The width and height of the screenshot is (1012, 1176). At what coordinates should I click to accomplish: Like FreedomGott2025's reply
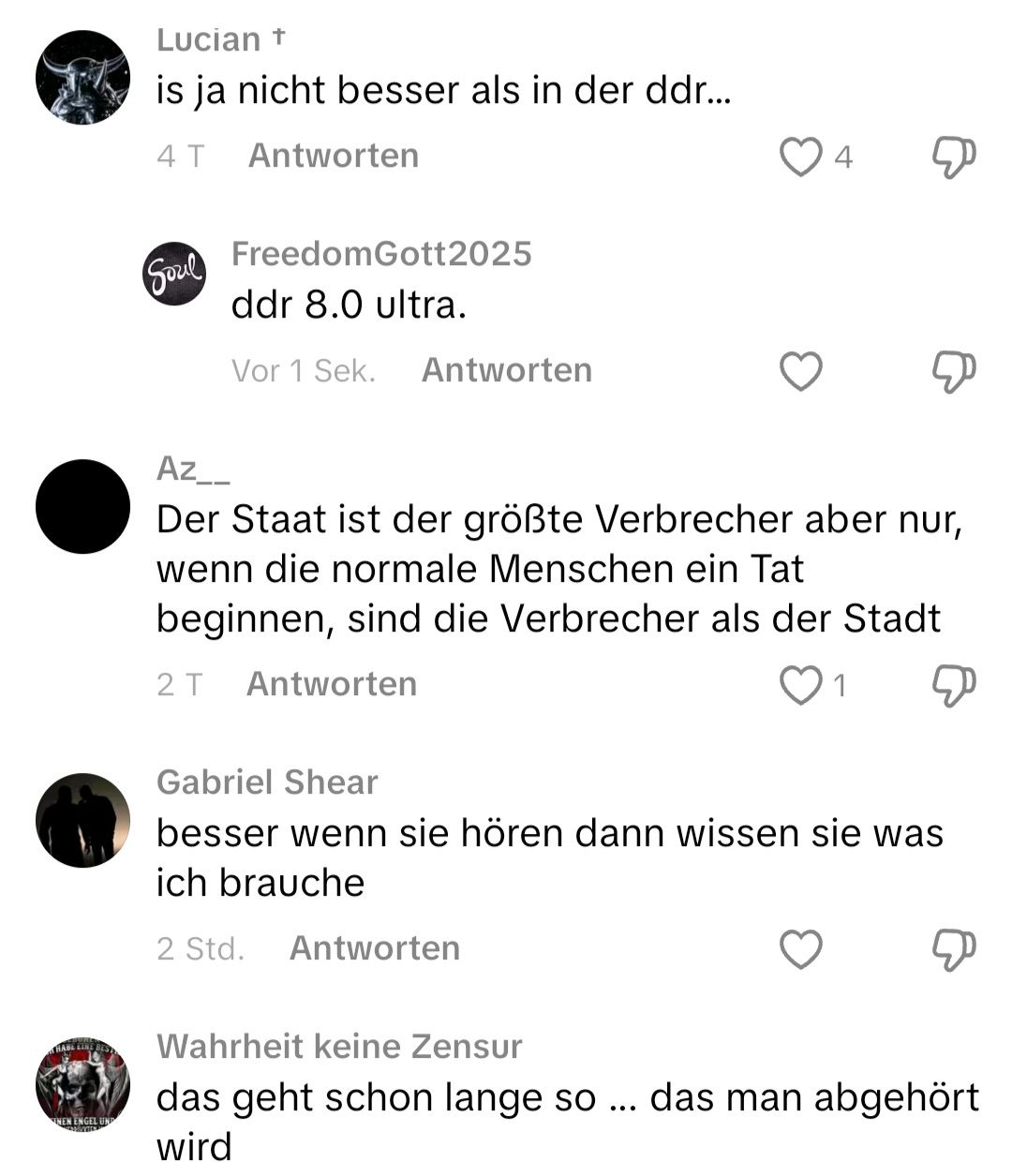pyautogui.click(x=801, y=371)
